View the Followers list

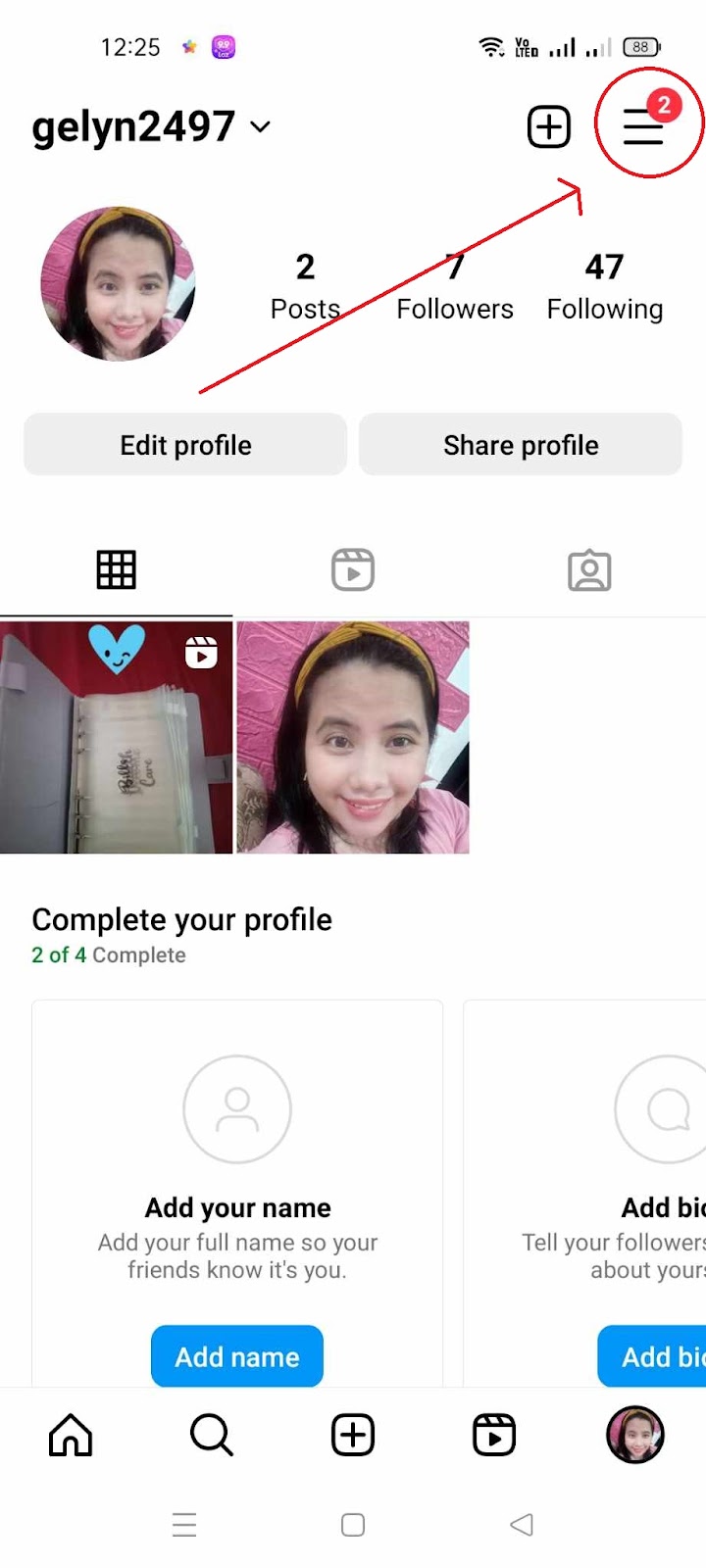tap(454, 286)
